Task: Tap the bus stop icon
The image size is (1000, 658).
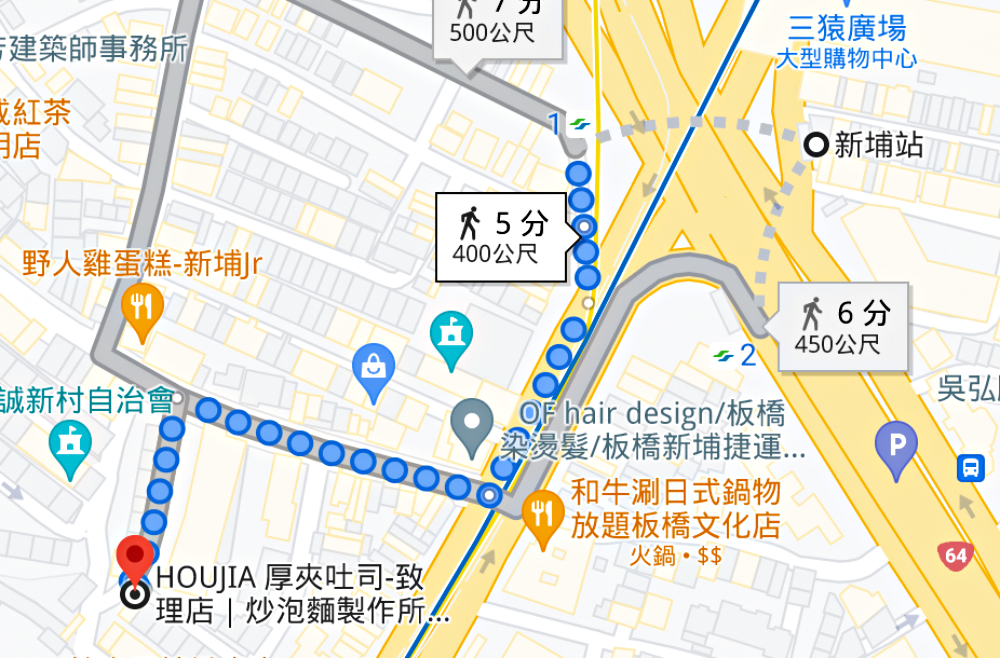Action: pos(970,468)
